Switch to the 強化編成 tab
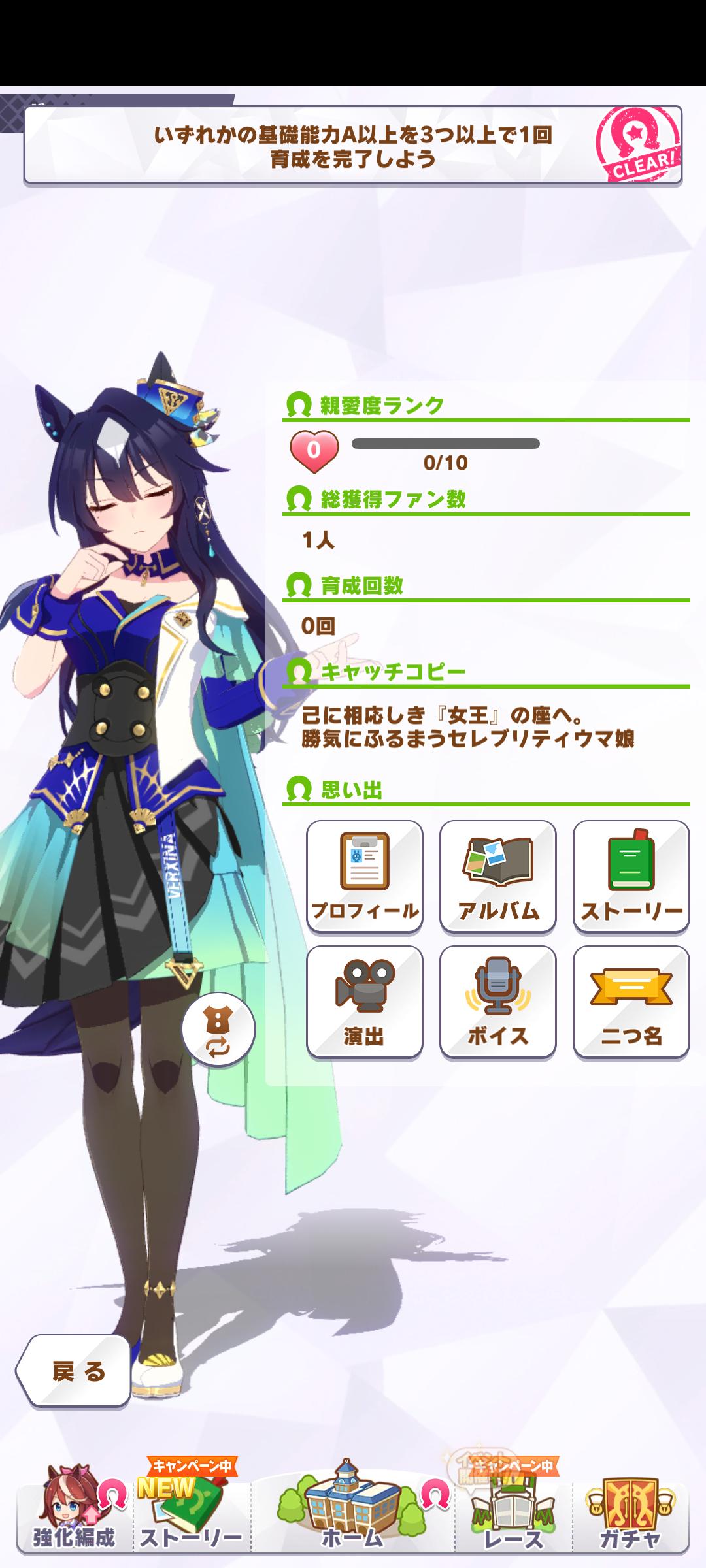Image resolution: width=706 pixels, height=1568 pixels. coord(74,1516)
